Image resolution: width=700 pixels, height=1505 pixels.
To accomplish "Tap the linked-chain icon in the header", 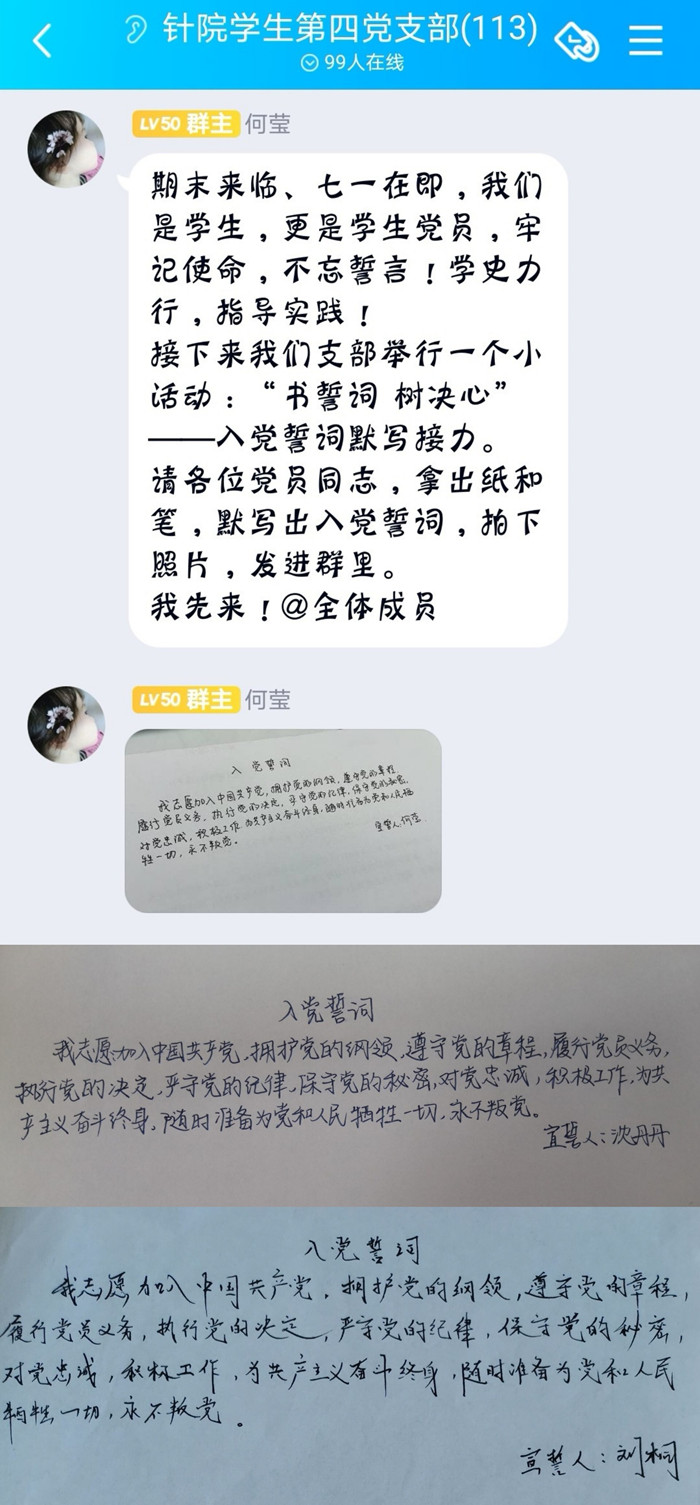I will pyautogui.click(x=577, y=42).
